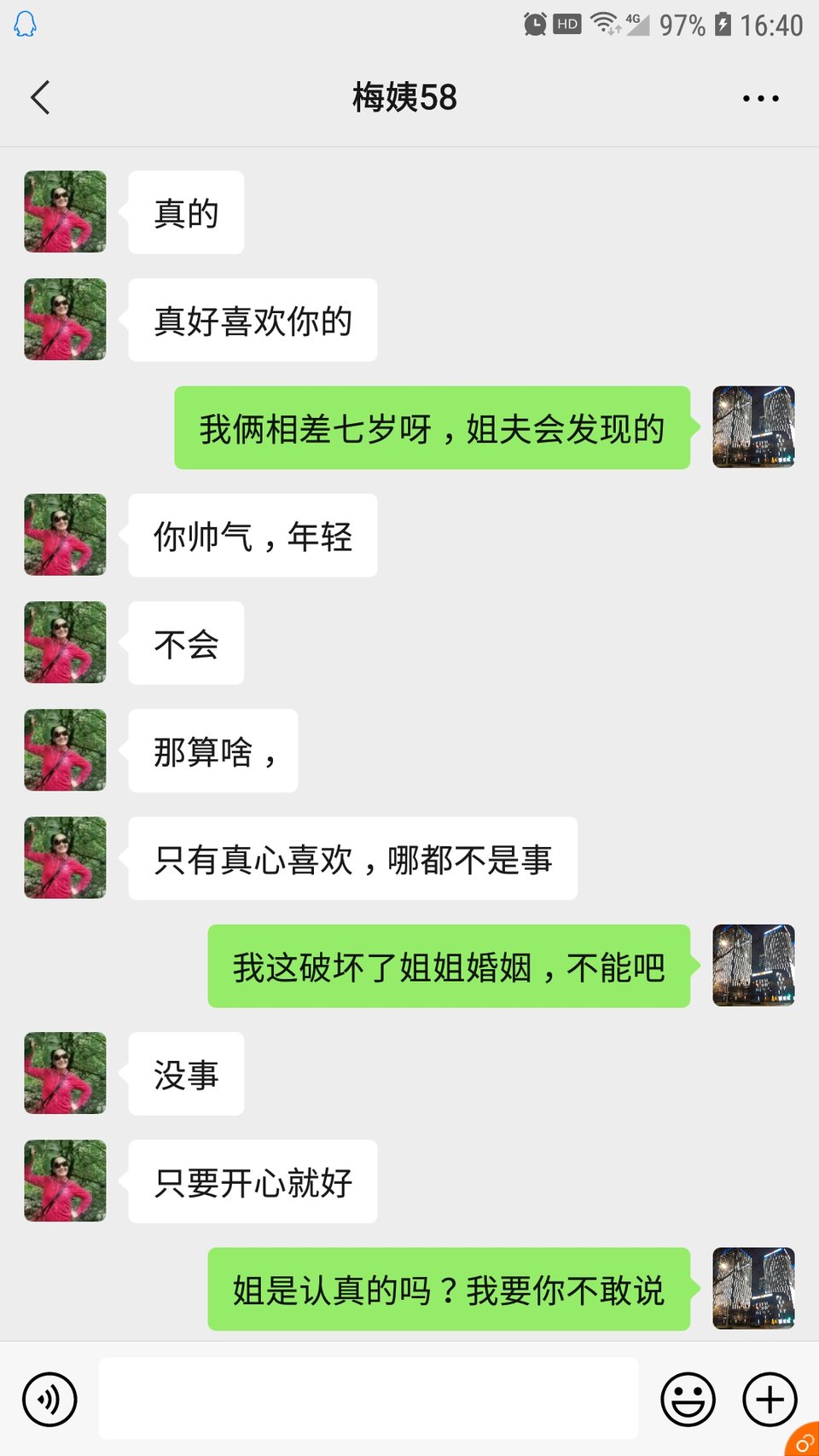The image size is (819, 1456).
Task: Open the three-dot chat options menu
Action: click(x=760, y=98)
